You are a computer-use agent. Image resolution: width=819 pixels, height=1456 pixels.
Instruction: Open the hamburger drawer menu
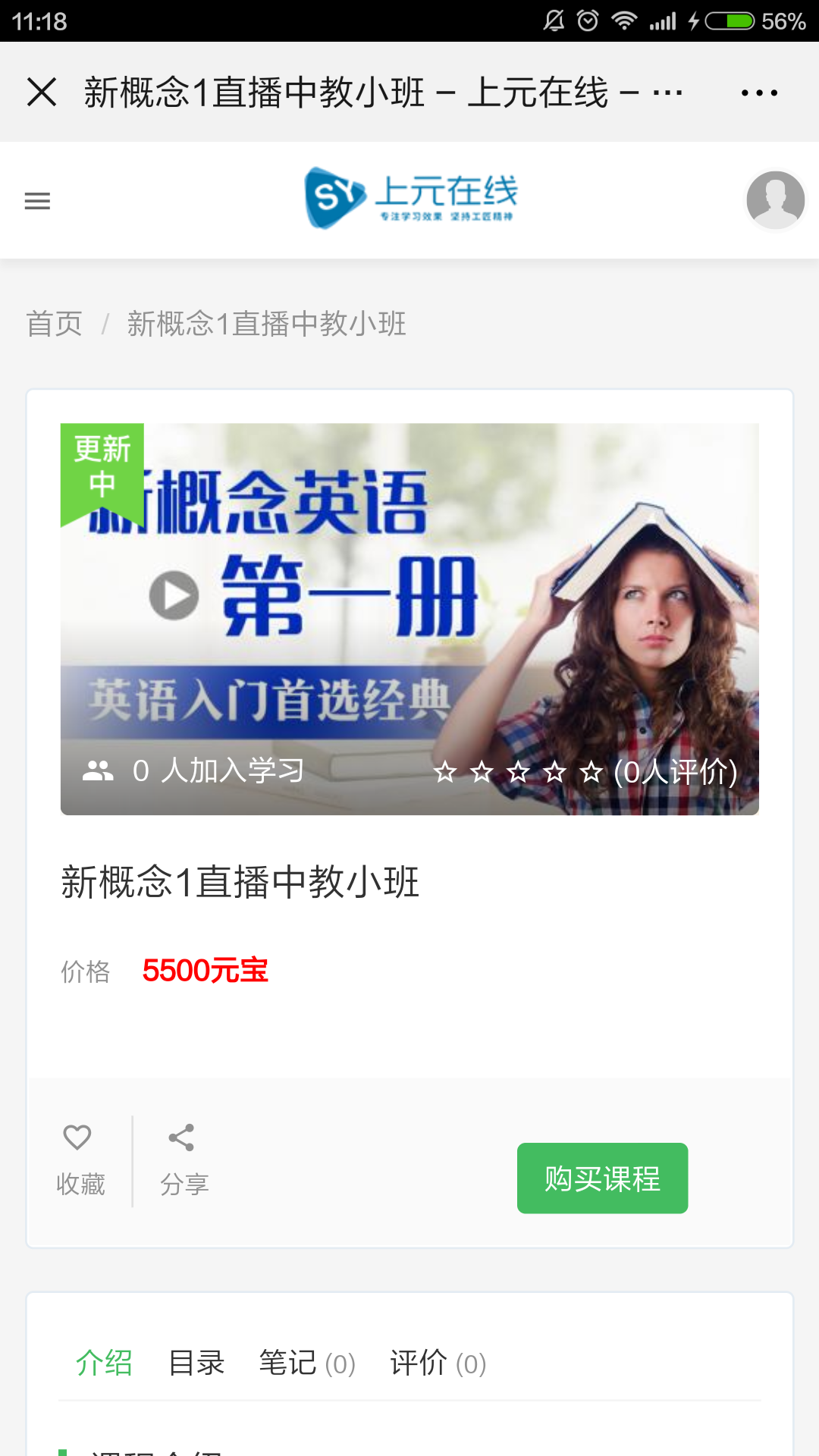click(37, 201)
